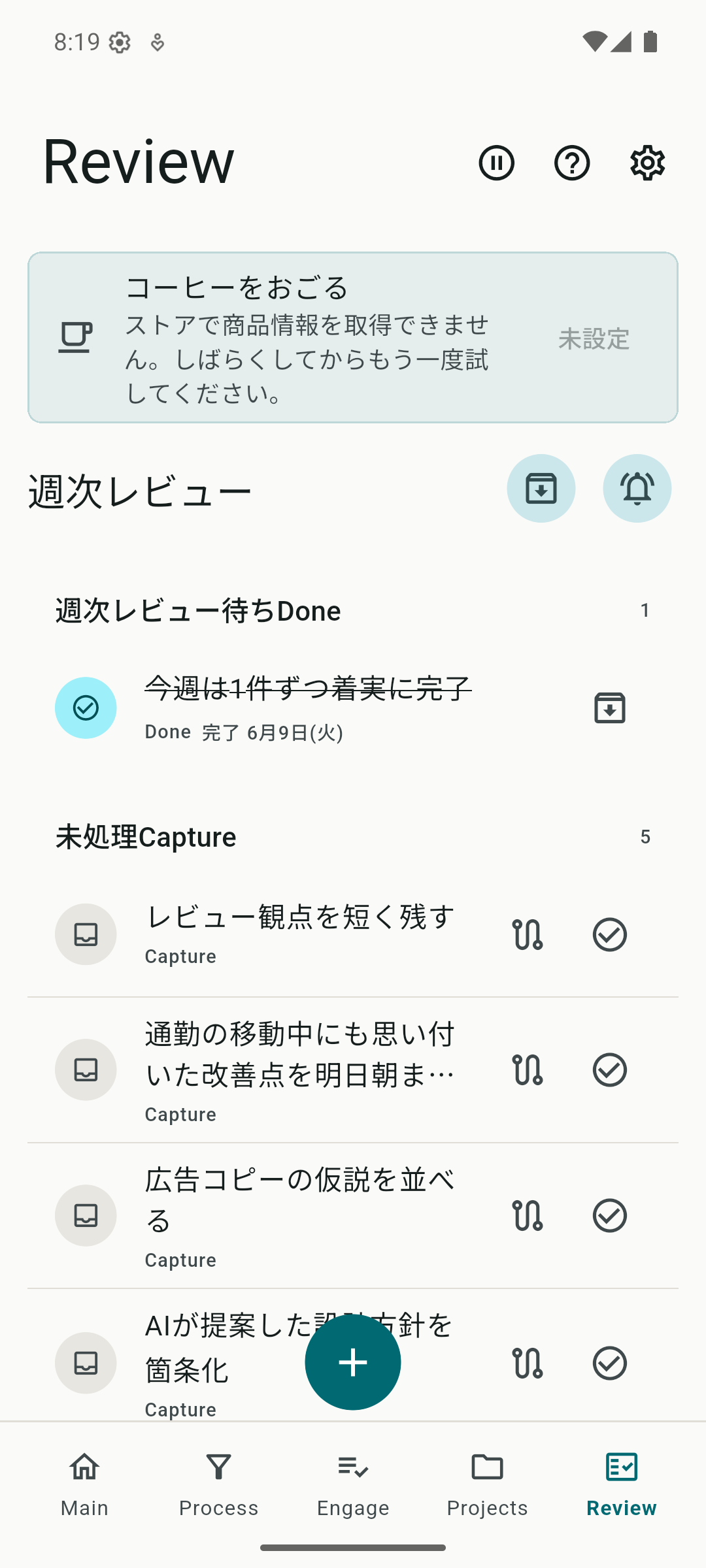This screenshot has width=706, height=1568.
Task: Tap the pause icon in the header
Action: pyautogui.click(x=496, y=163)
